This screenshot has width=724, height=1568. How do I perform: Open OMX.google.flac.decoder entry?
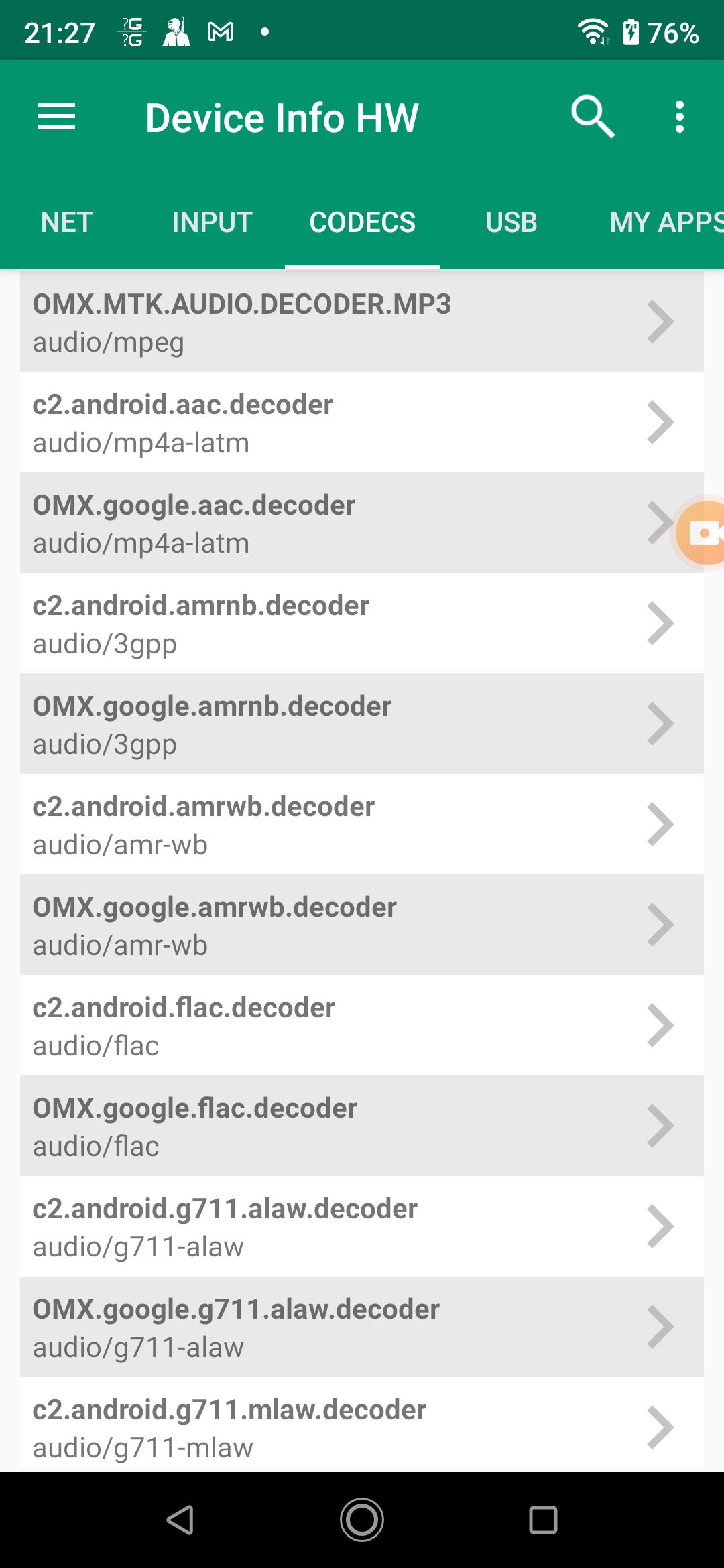click(x=335, y=1126)
